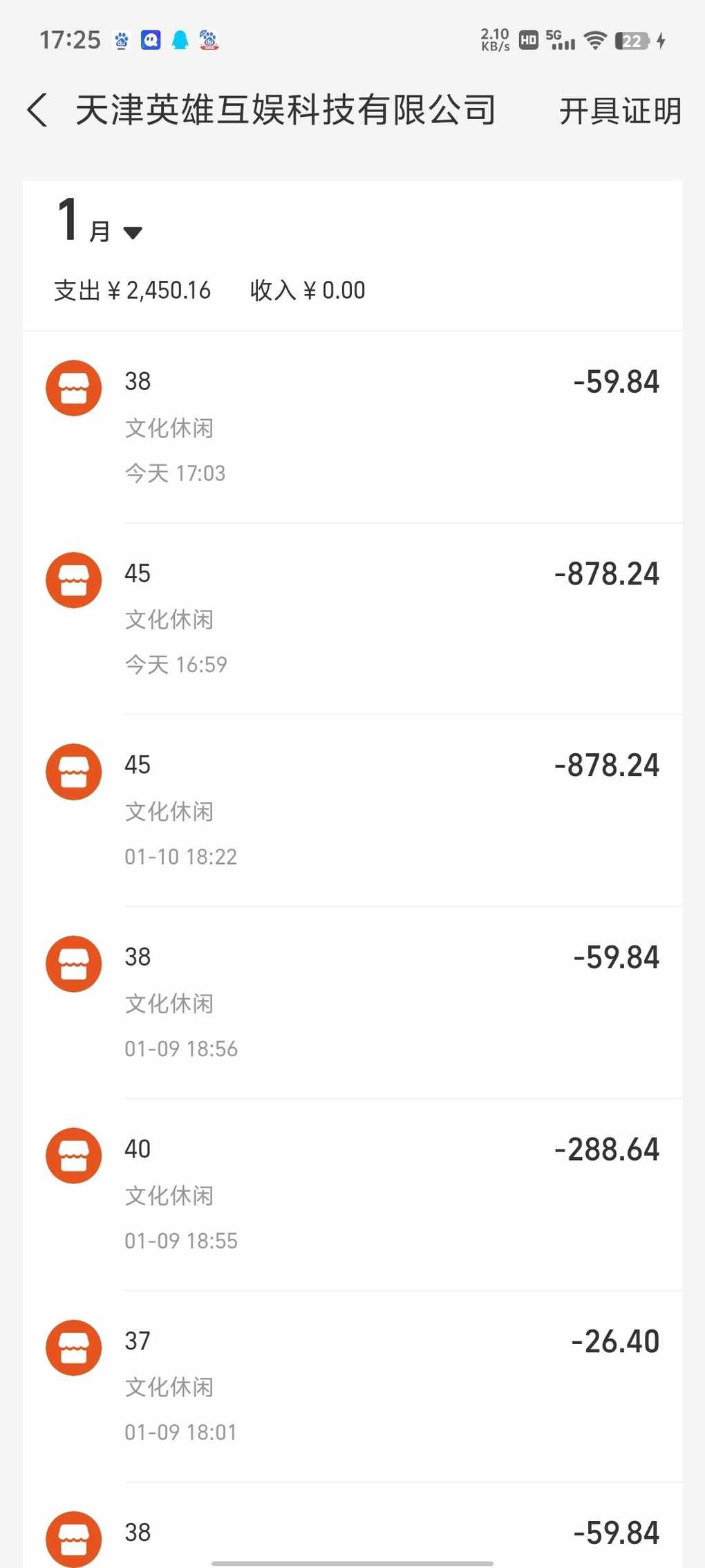View the -288.64 transaction from 01-09 18:55
Screen dimensions: 705x1568
352,1195
